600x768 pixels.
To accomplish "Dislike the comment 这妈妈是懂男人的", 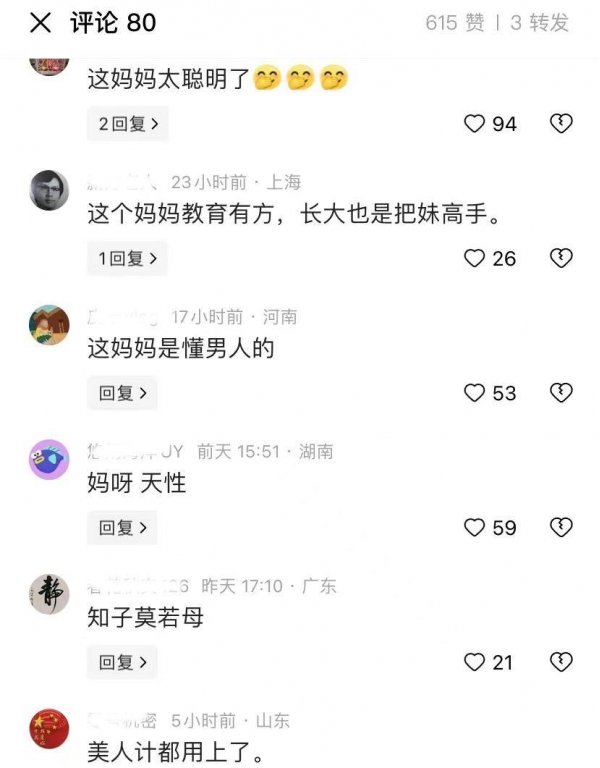I will coord(562,393).
